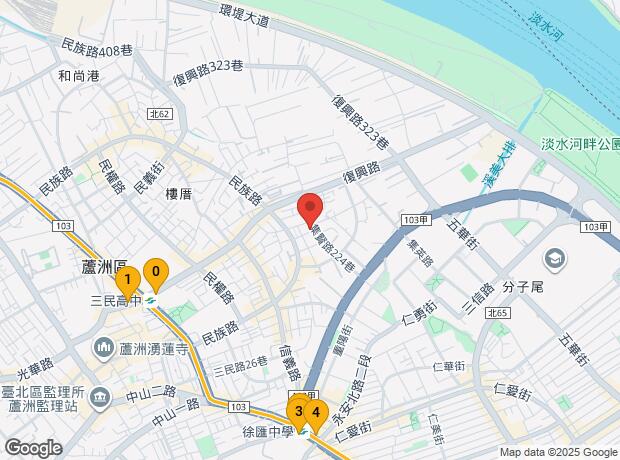Screen dimensions: 620x460
Task: Open the yellow marker numbered 3
Action: 298,410
